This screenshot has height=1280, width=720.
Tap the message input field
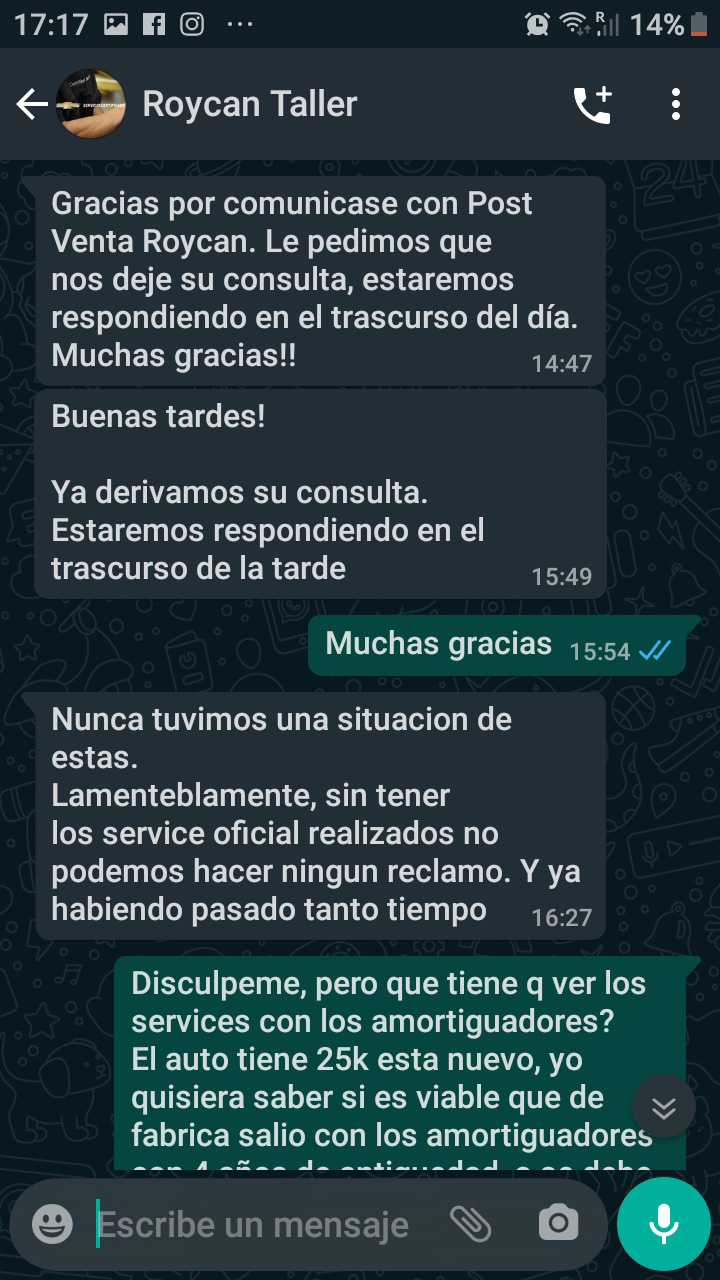click(262, 1224)
